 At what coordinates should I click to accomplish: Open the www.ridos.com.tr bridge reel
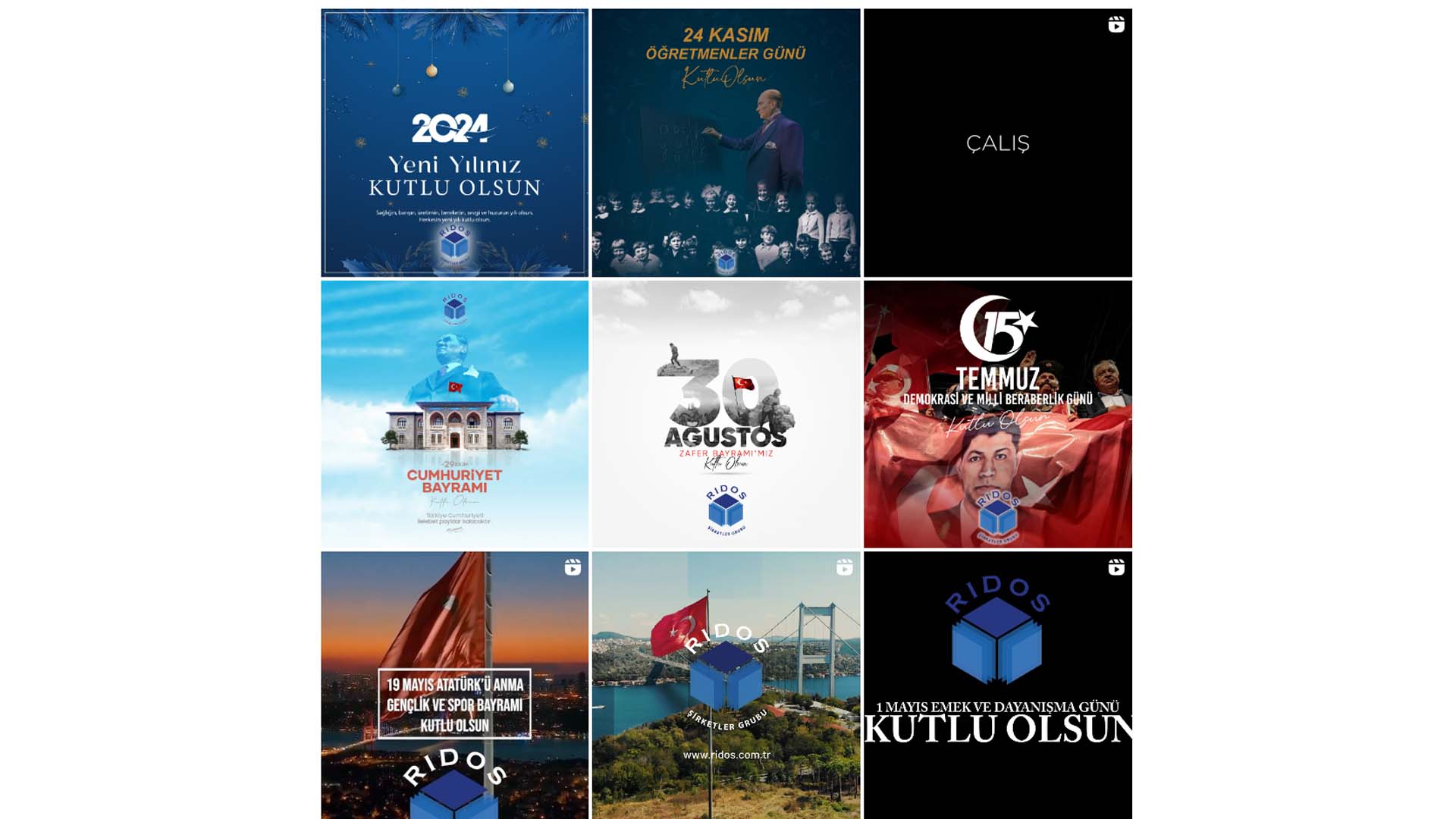pyautogui.click(x=726, y=685)
